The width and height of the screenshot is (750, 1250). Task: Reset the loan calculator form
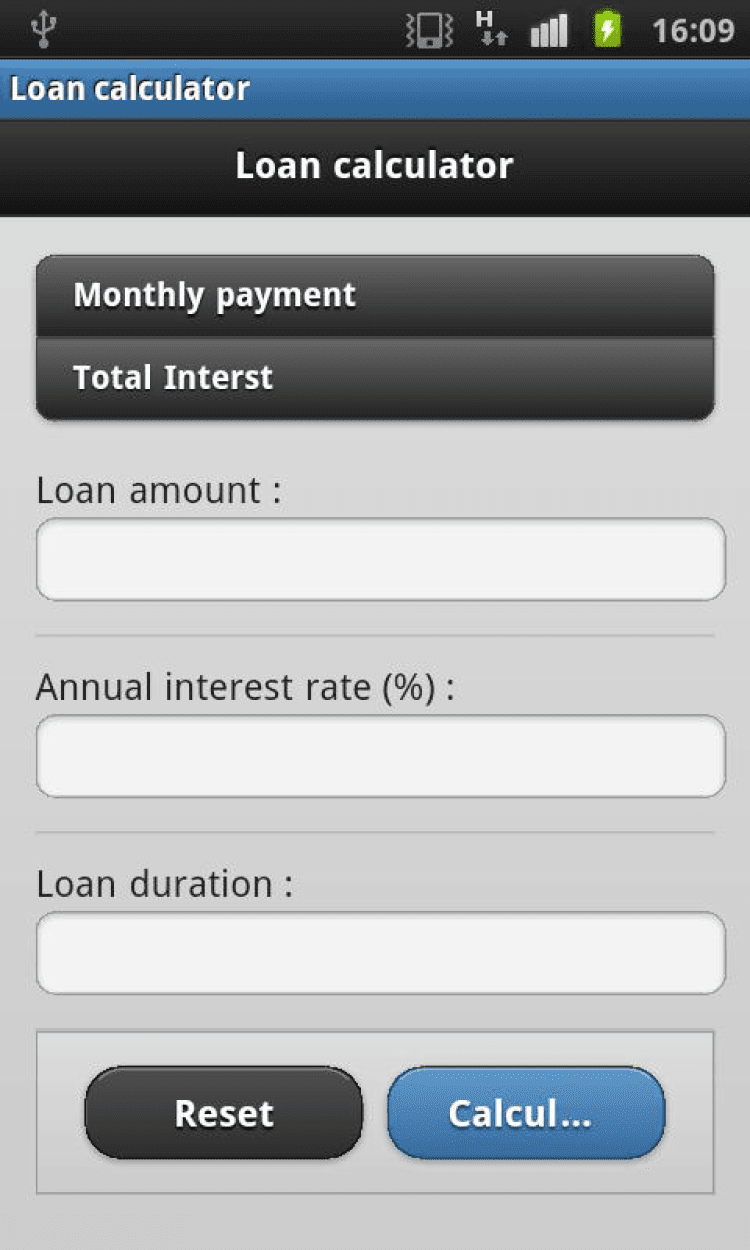[223, 1113]
